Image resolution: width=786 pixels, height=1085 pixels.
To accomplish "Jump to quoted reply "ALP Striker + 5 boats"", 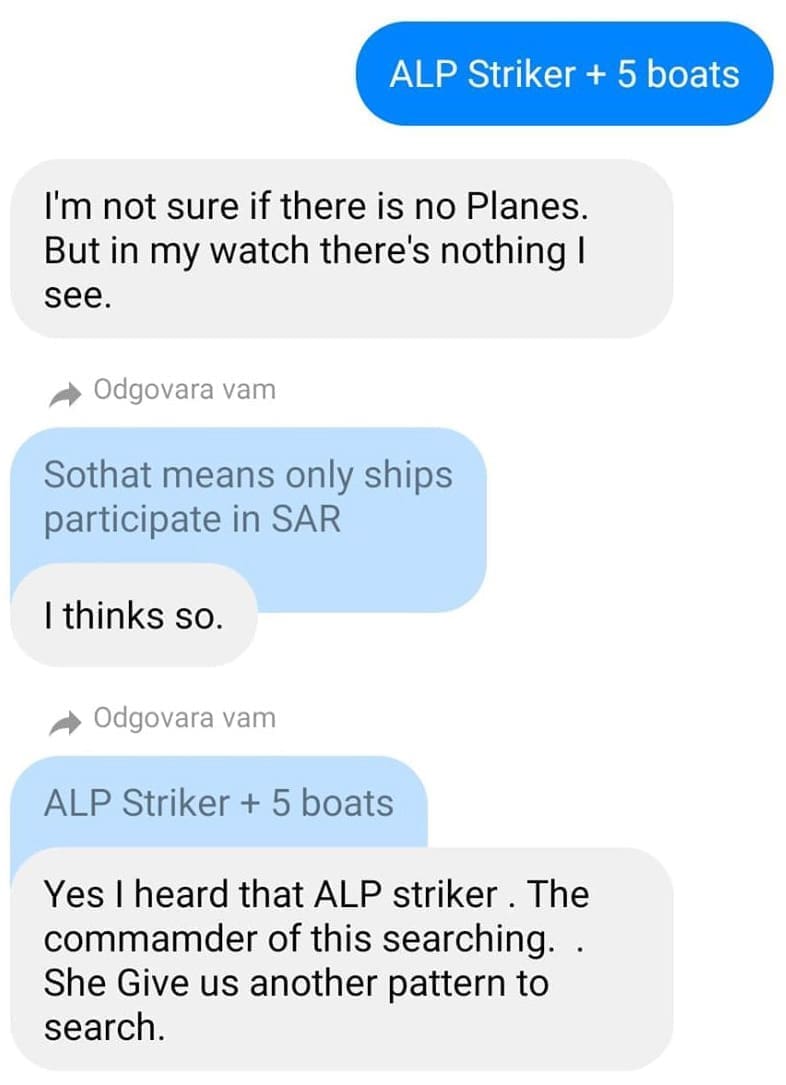I will 219,803.
